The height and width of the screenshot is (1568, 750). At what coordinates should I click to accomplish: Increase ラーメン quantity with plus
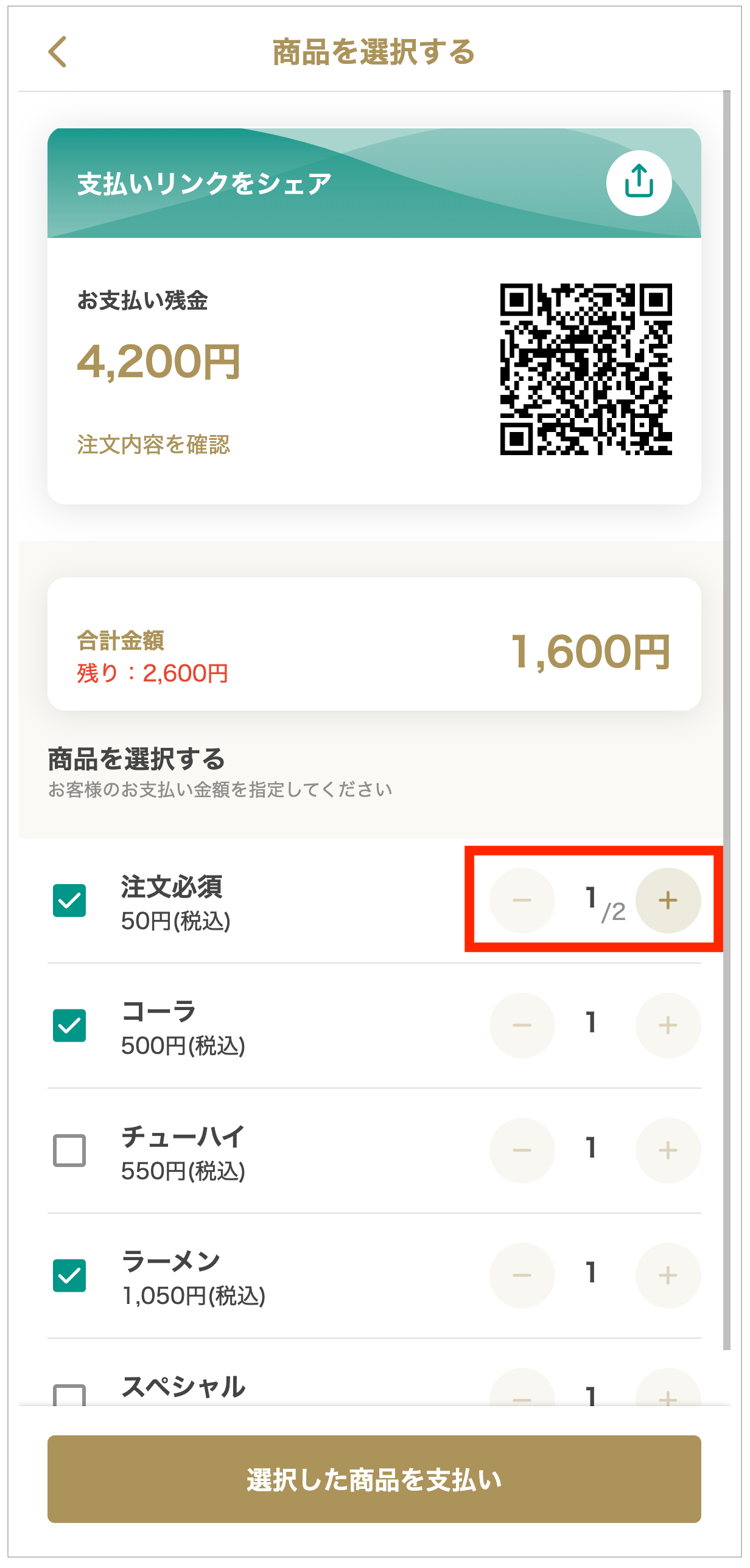pos(668,1275)
